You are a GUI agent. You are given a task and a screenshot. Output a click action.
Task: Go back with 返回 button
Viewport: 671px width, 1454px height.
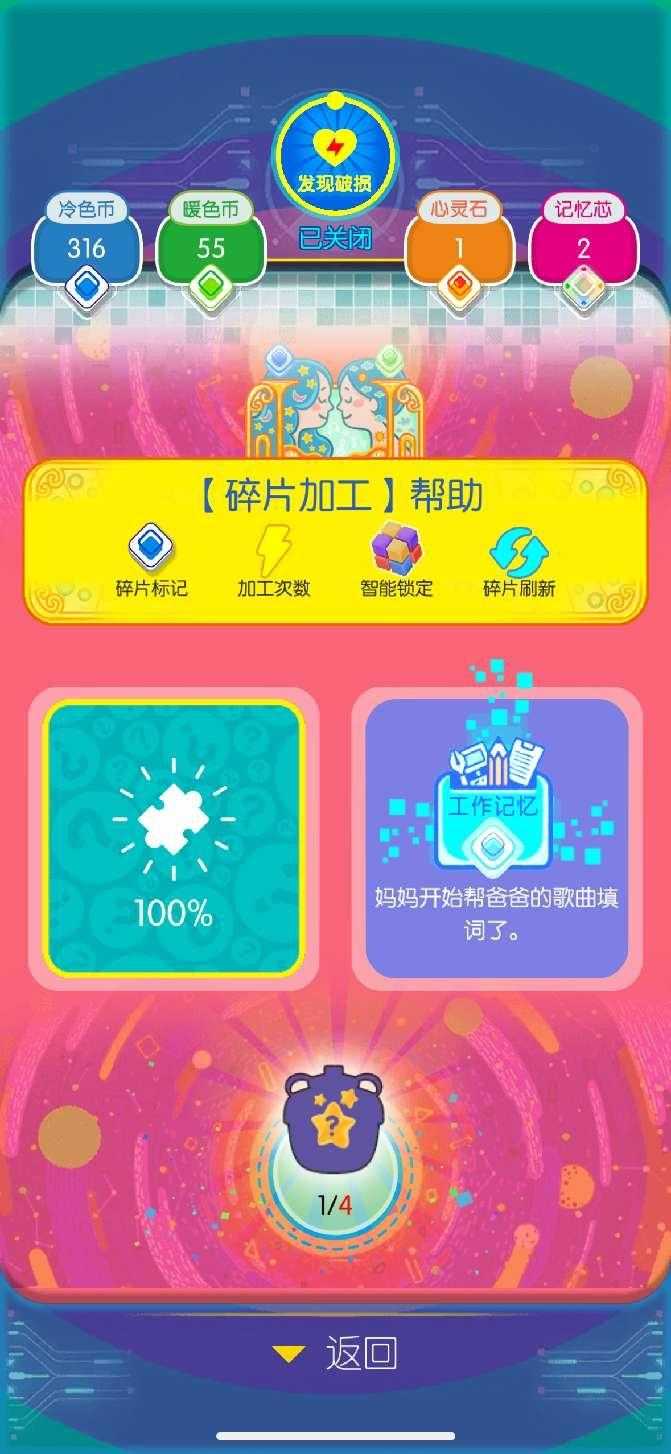tap(335, 1354)
